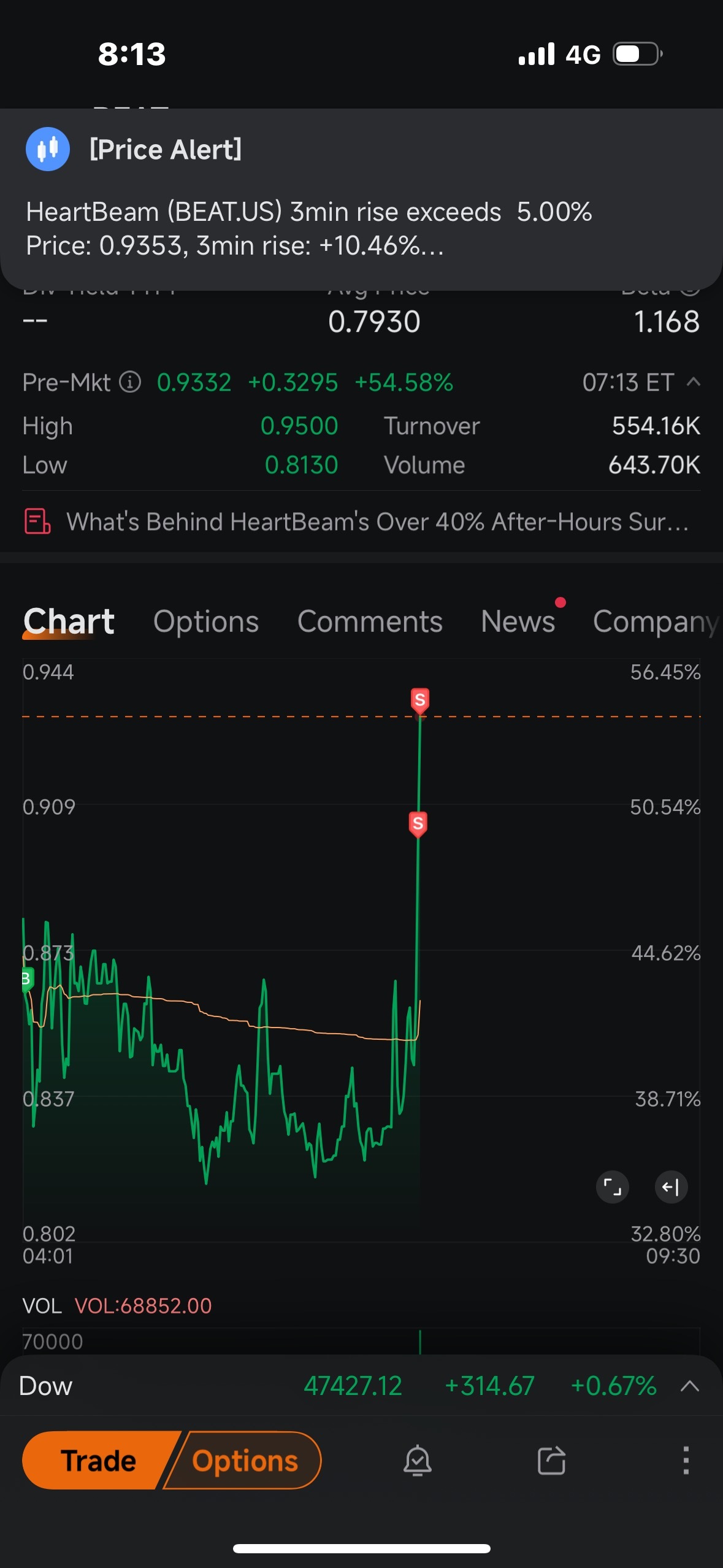Switch to the Company tab
Viewport: 723px width, 1568px height.
[656, 621]
